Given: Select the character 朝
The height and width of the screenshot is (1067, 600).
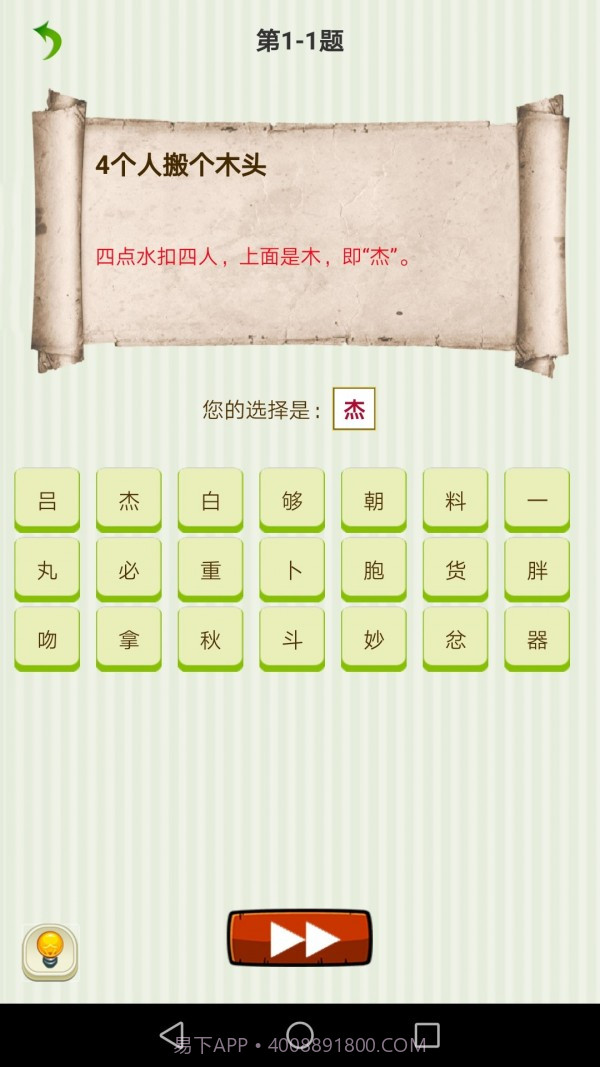Looking at the screenshot, I should (x=374, y=500).
